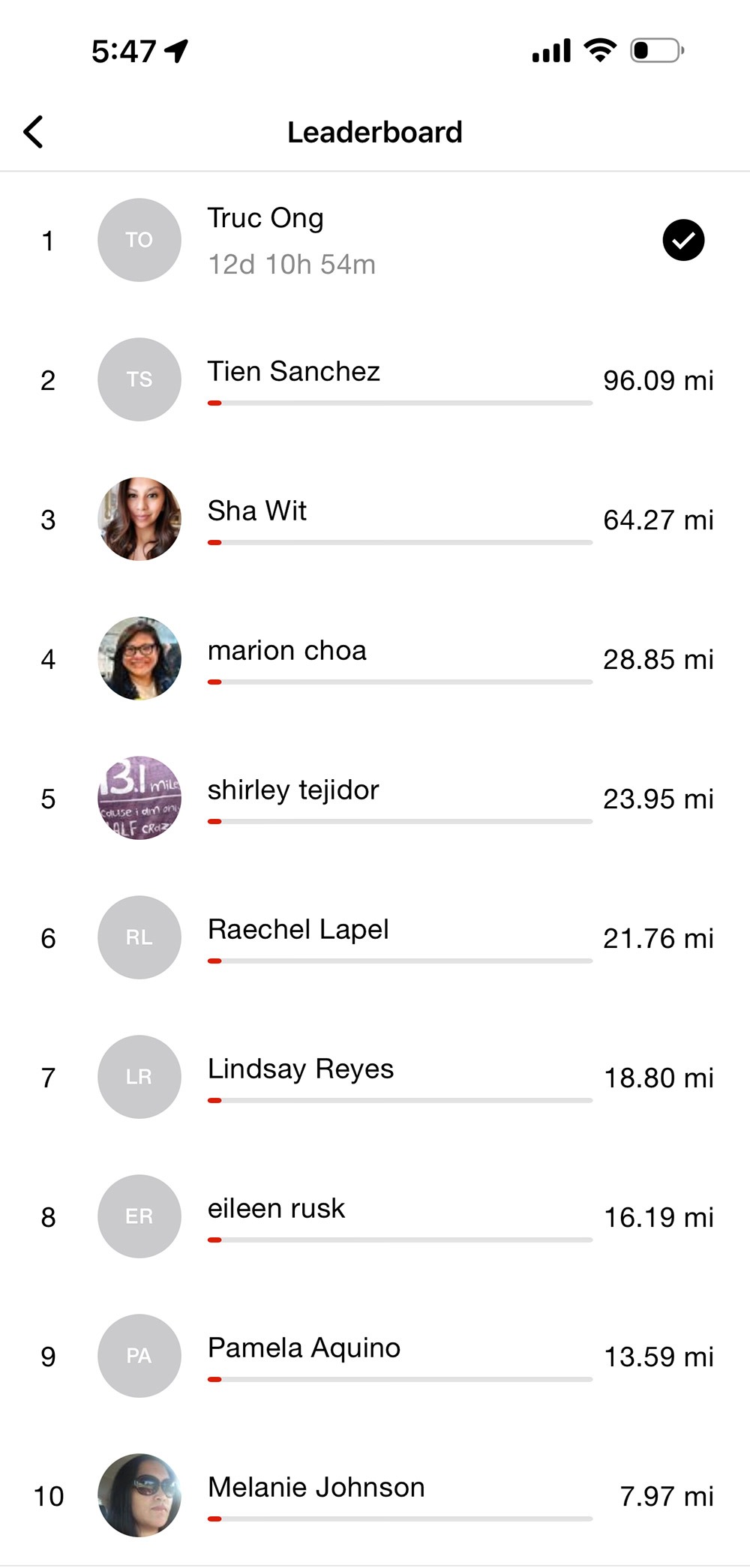Tap Tien Sanchez's TS avatar

(139, 379)
